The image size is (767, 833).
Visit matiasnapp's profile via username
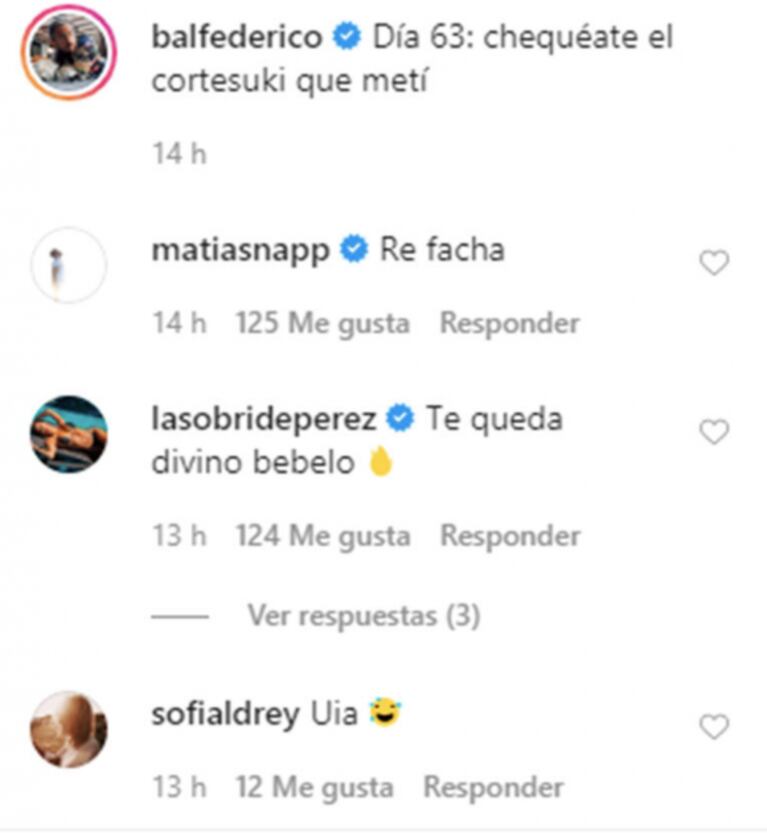pos(240,249)
